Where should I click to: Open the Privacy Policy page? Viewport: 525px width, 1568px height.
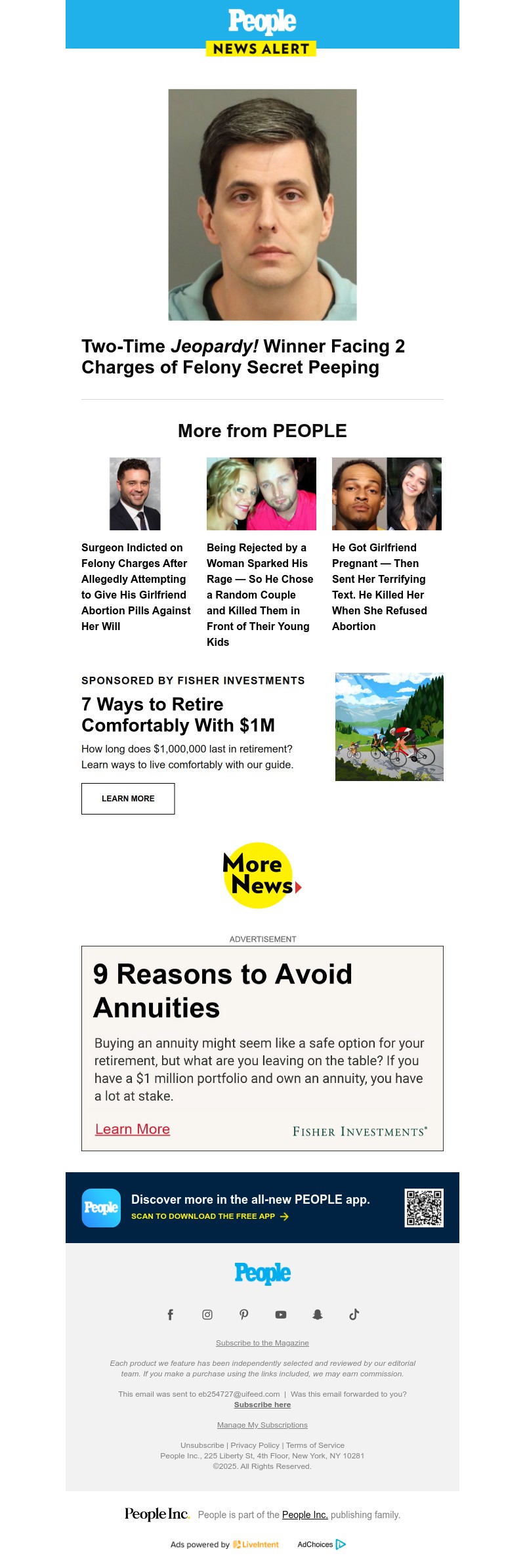coord(254,1445)
